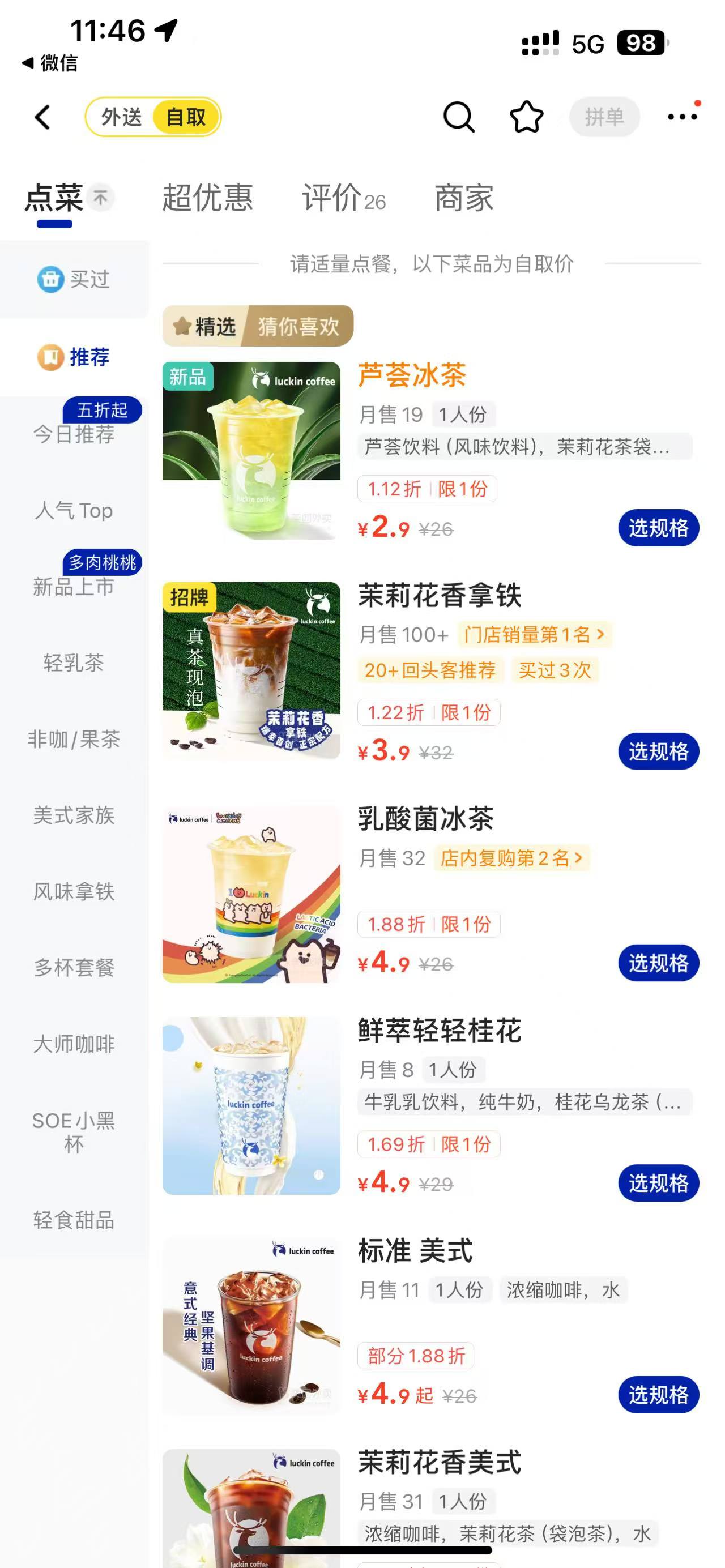Open the 门店销量第1名 ranking link
The image size is (725, 1568).
tap(534, 634)
